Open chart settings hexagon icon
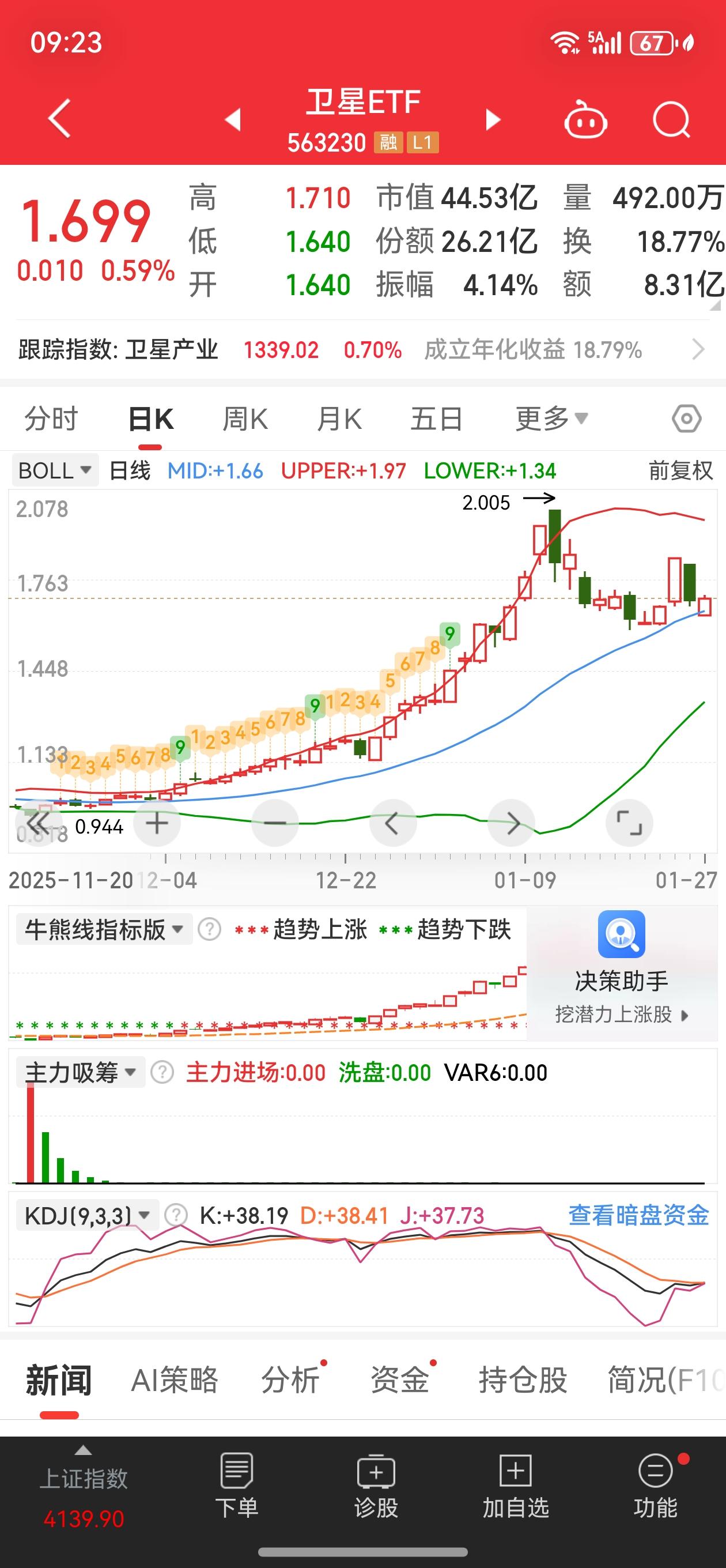Viewport: 726px width, 1568px height. [x=686, y=420]
